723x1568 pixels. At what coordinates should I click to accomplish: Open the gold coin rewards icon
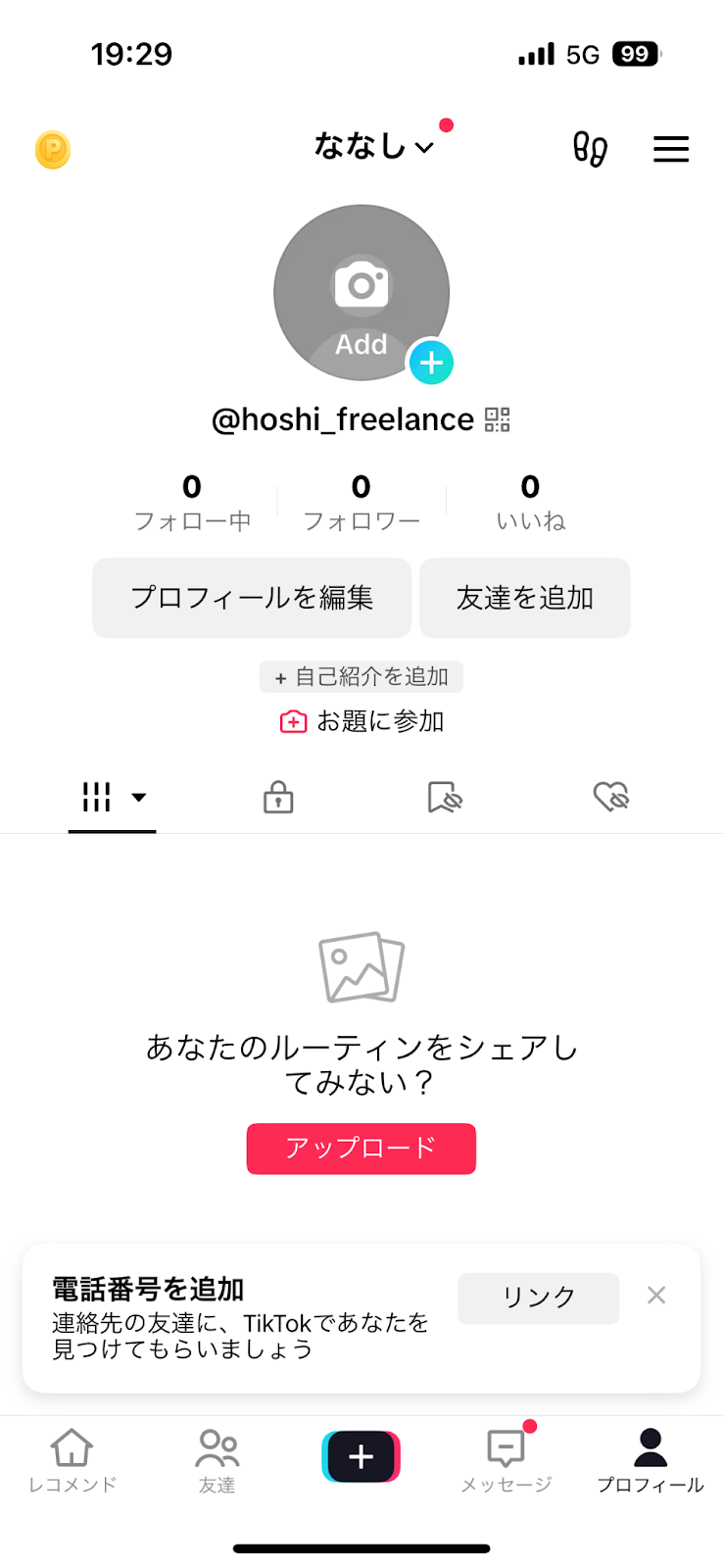[x=53, y=150]
